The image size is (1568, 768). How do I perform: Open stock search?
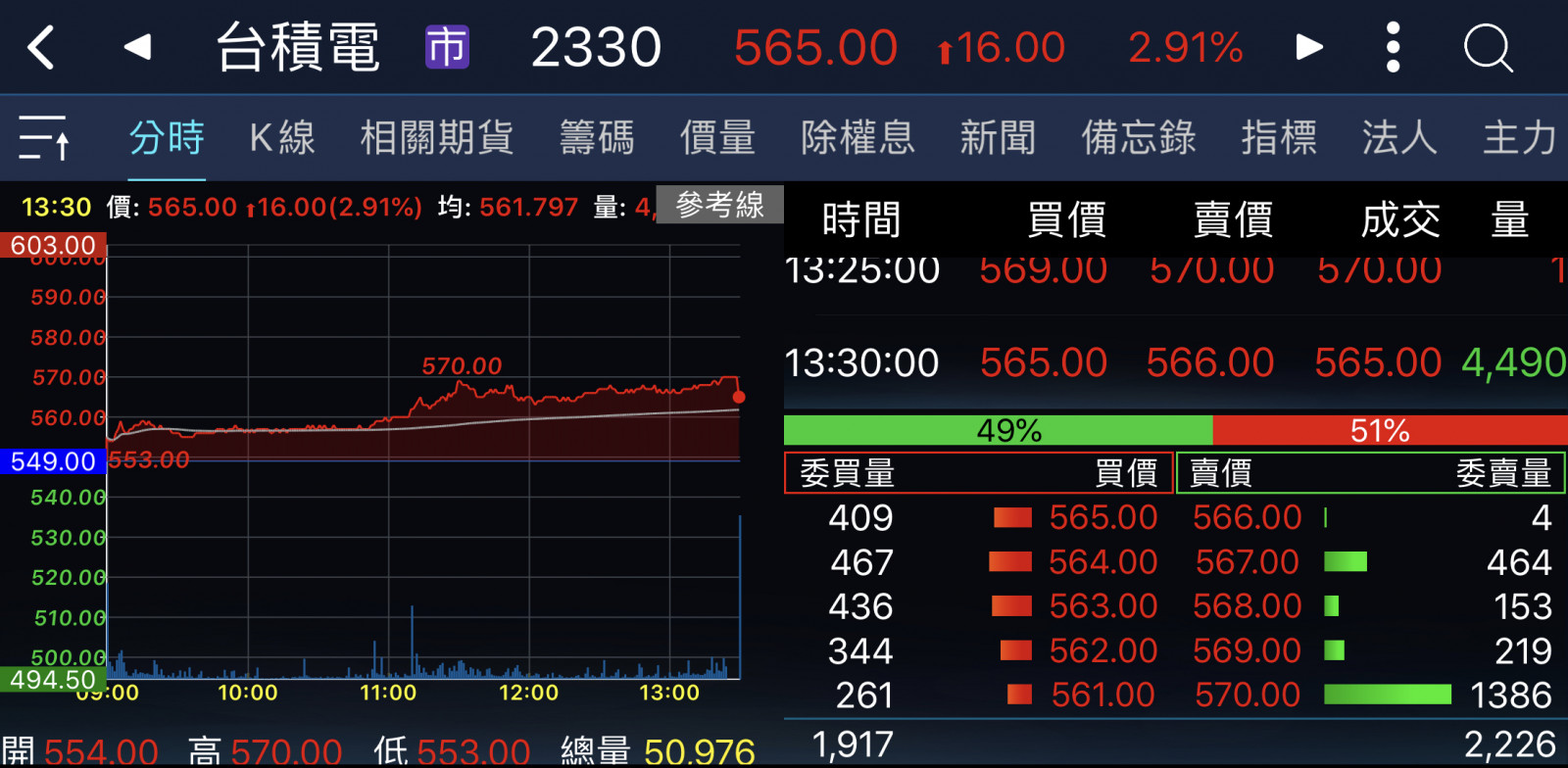(1488, 47)
